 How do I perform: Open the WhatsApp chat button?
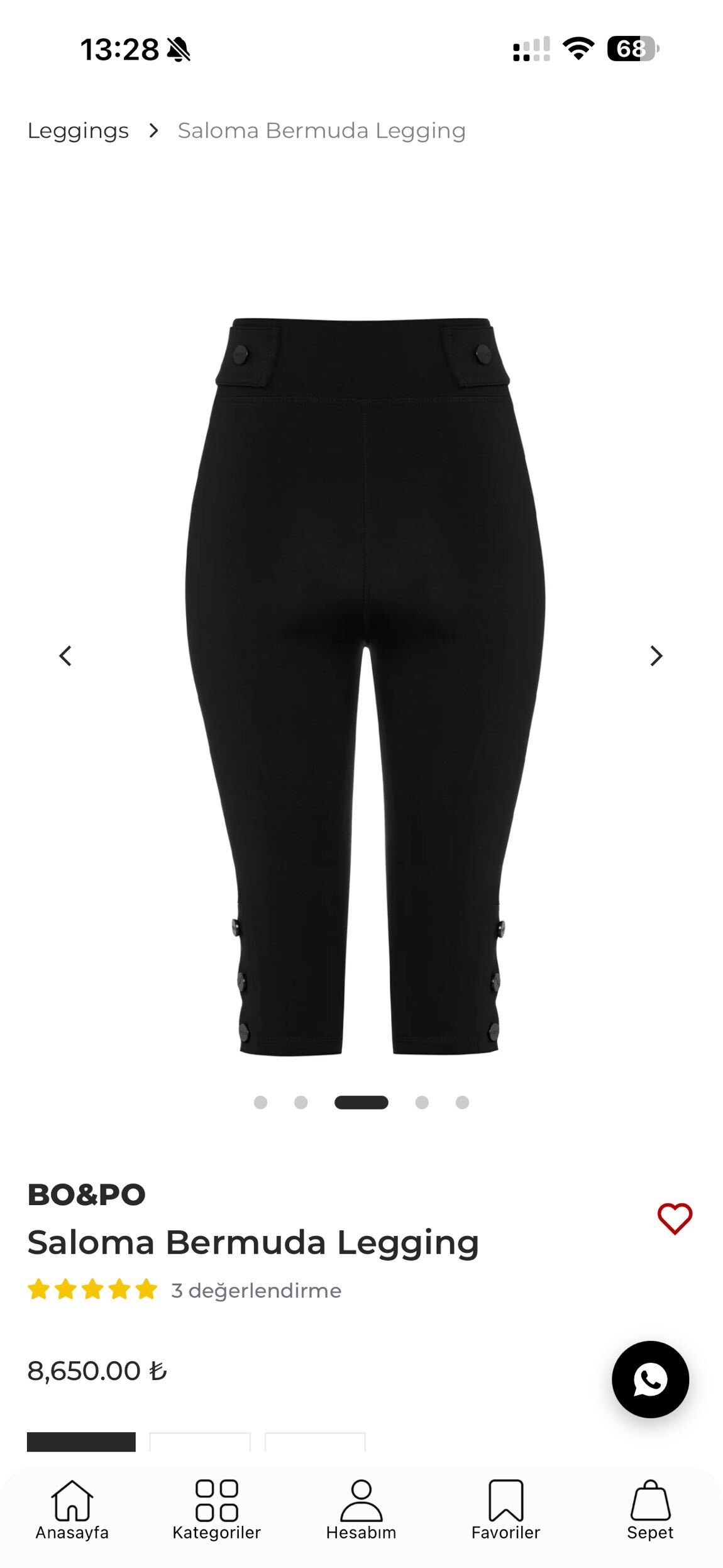(x=650, y=1379)
